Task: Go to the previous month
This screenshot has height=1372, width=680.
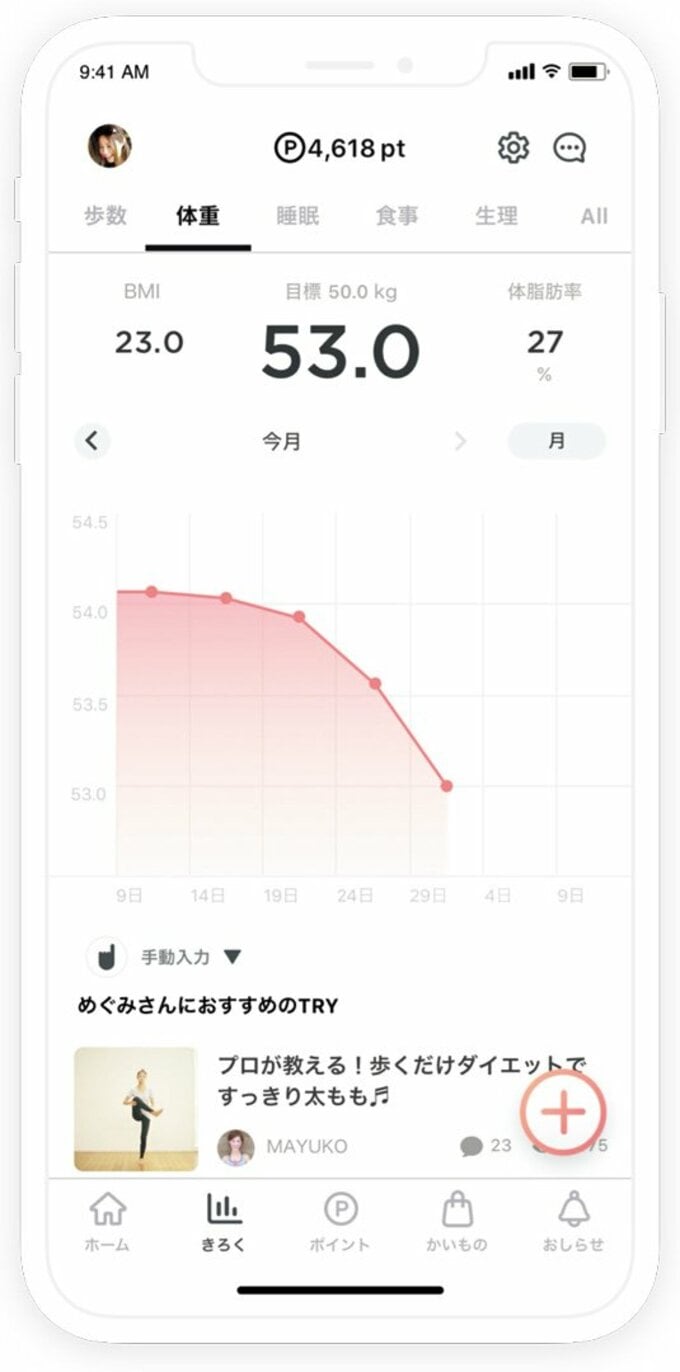Action: pyautogui.click(x=93, y=441)
